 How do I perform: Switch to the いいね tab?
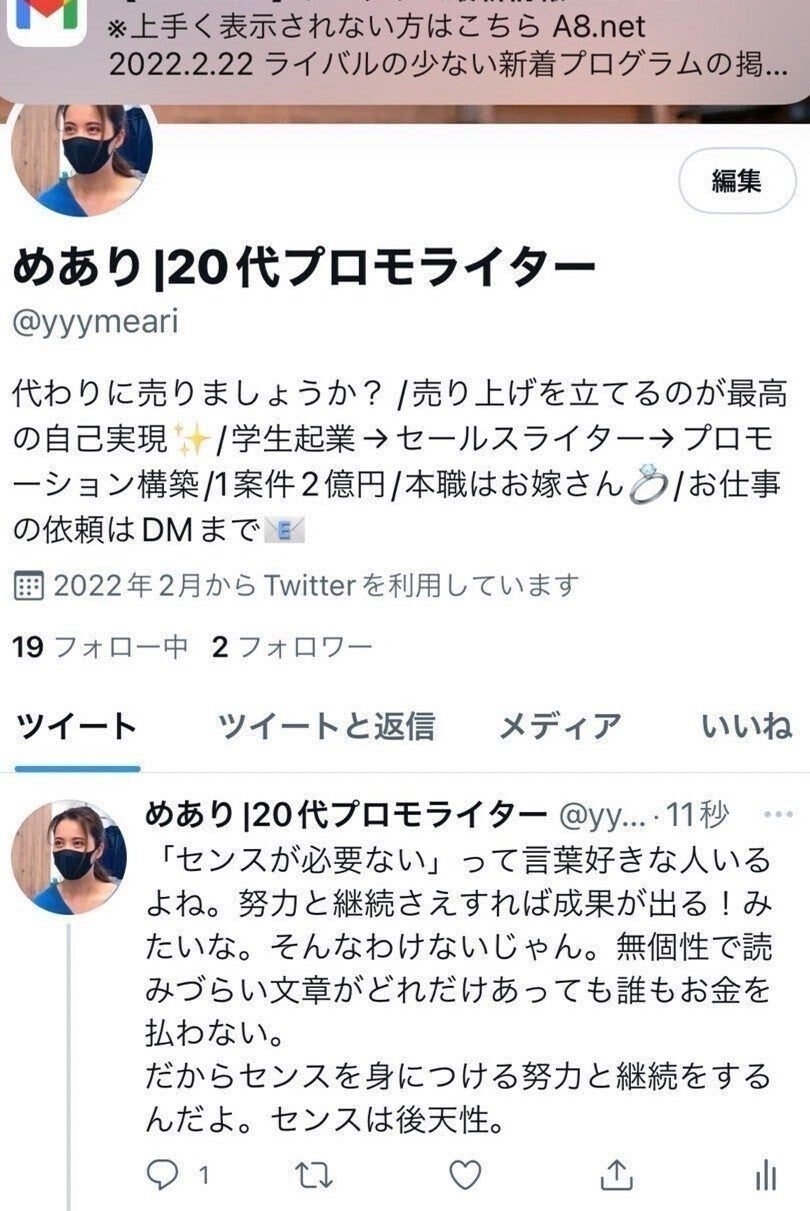[x=746, y=727]
